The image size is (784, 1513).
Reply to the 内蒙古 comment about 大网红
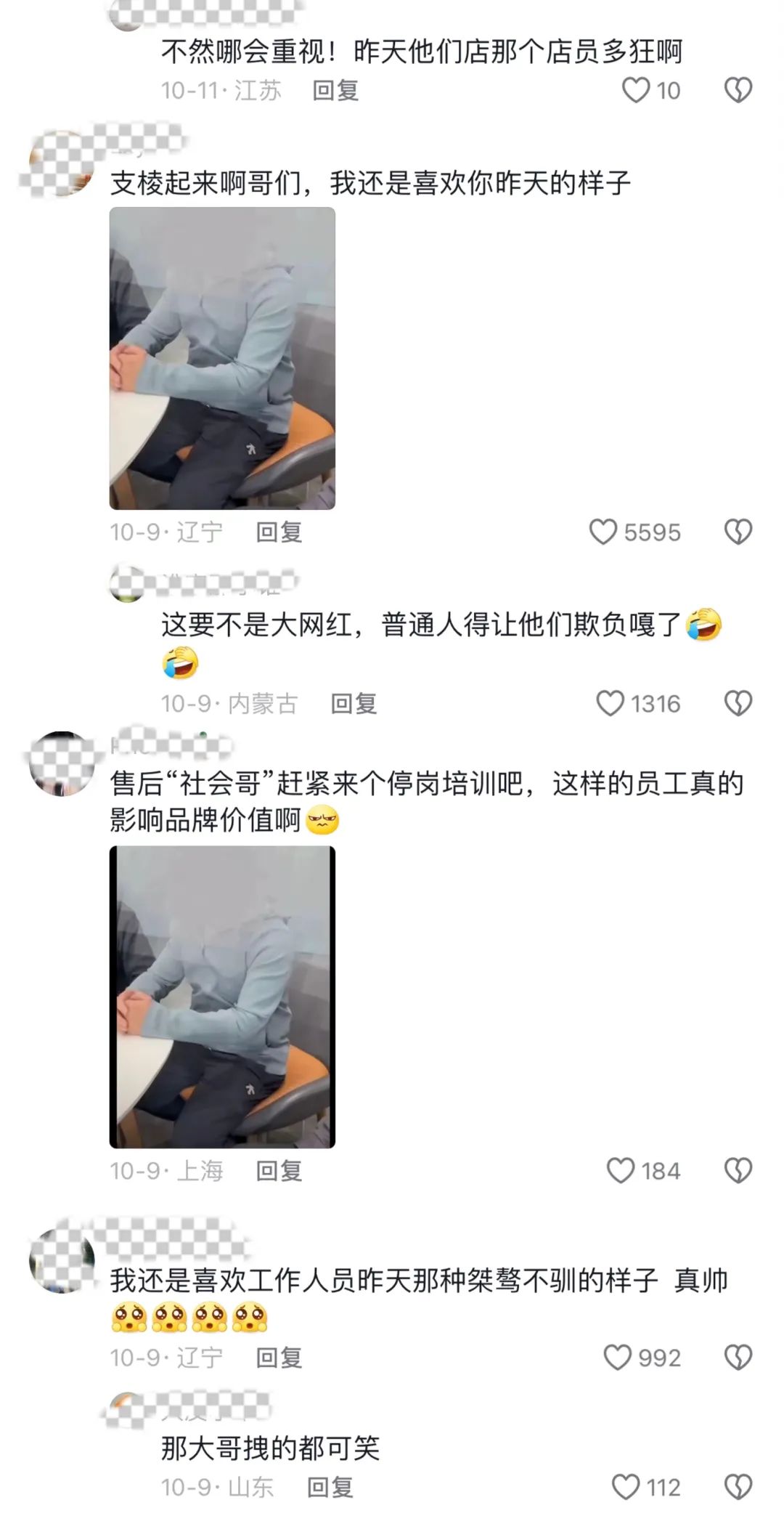[x=354, y=703]
